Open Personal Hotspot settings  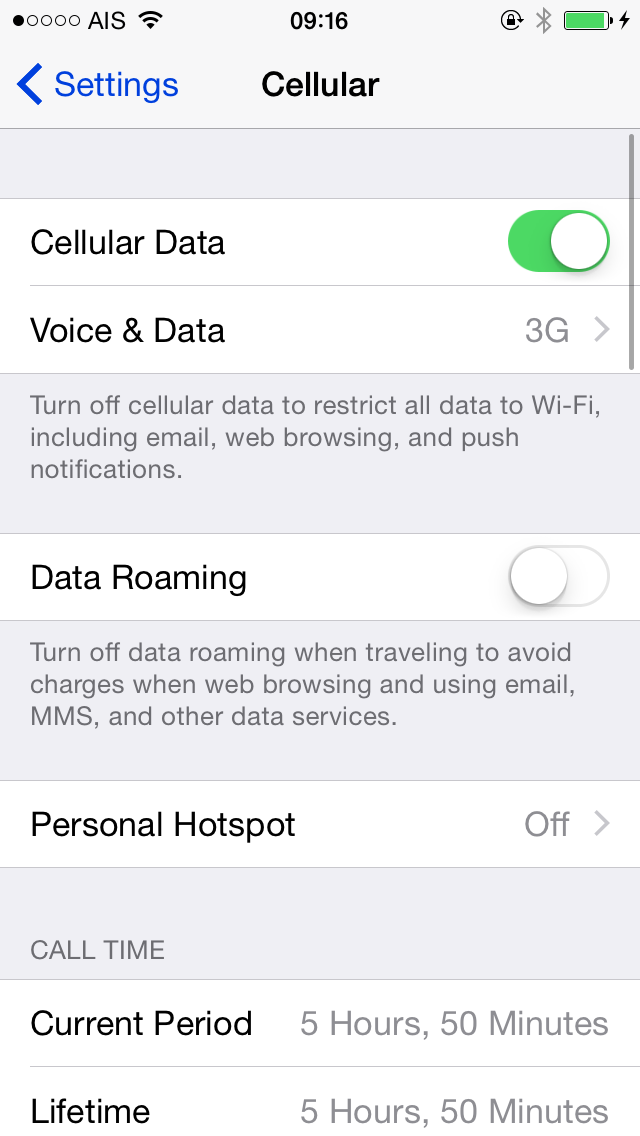(320, 824)
